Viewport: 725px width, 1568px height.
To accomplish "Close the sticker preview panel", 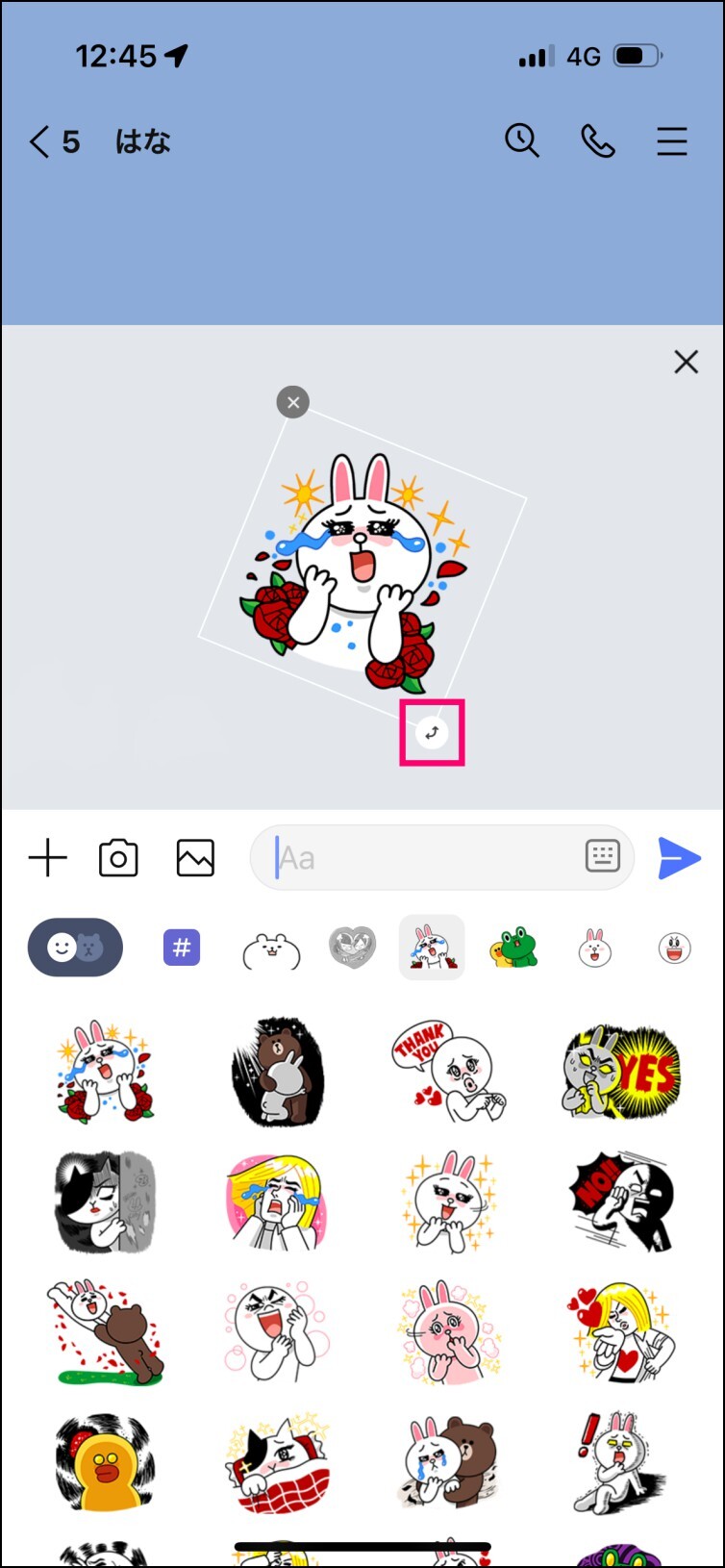I will coord(686,362).
